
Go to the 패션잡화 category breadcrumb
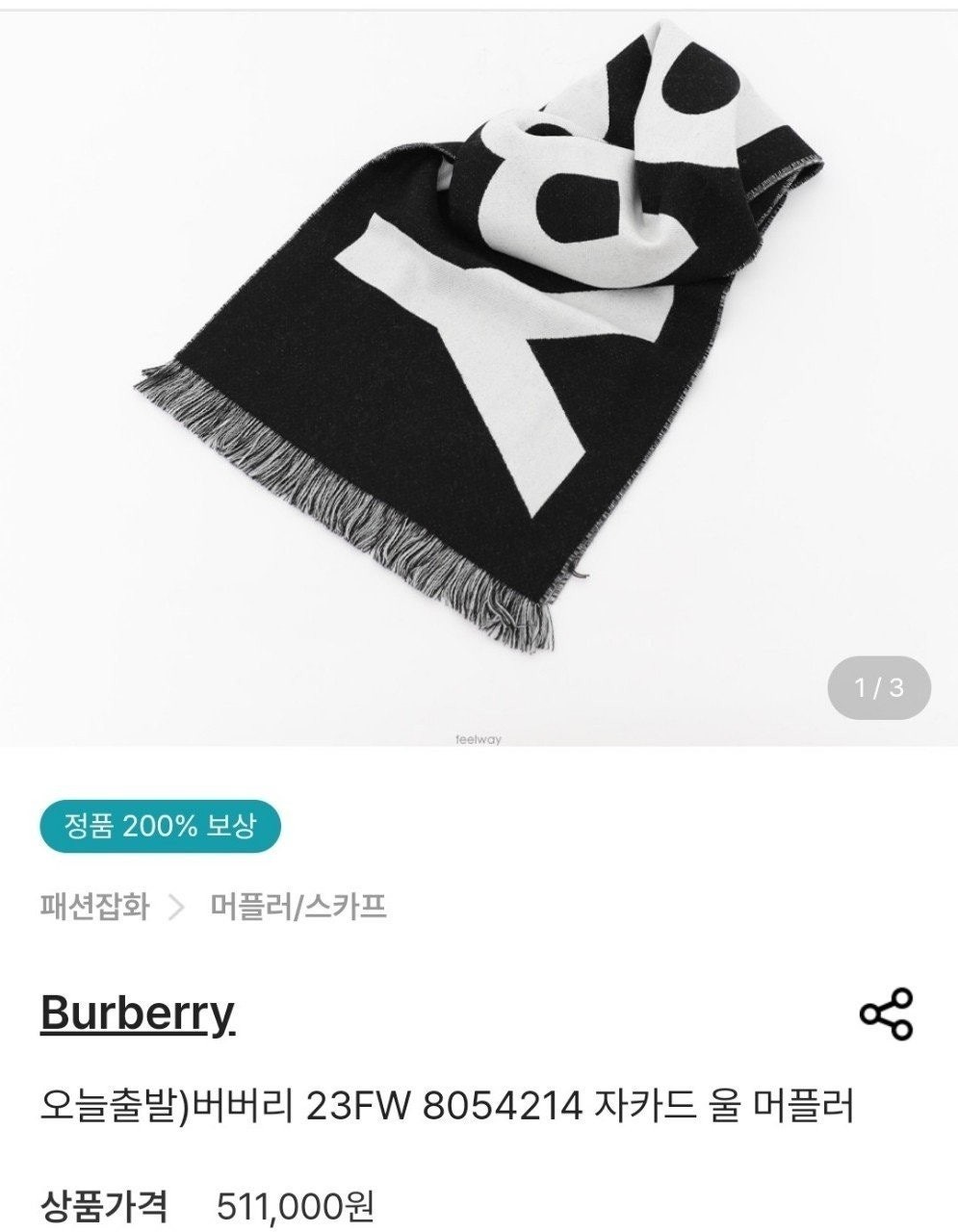(95, 906)
